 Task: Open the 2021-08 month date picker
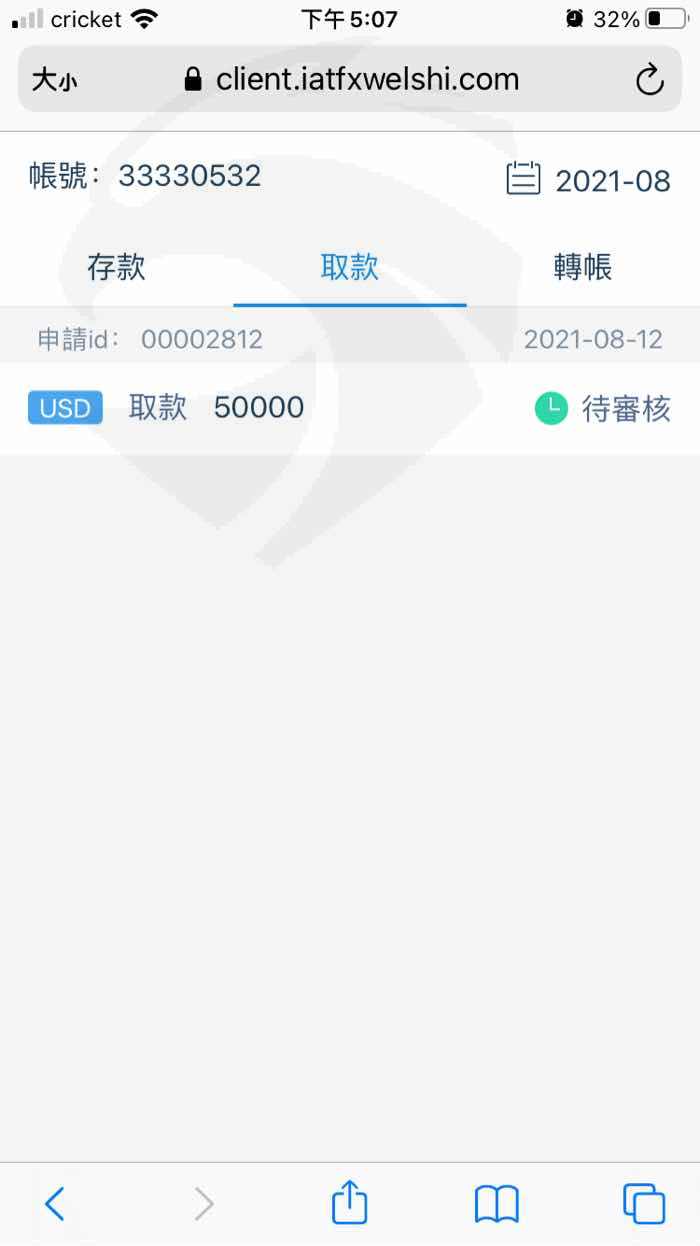[x=588, y=180]
